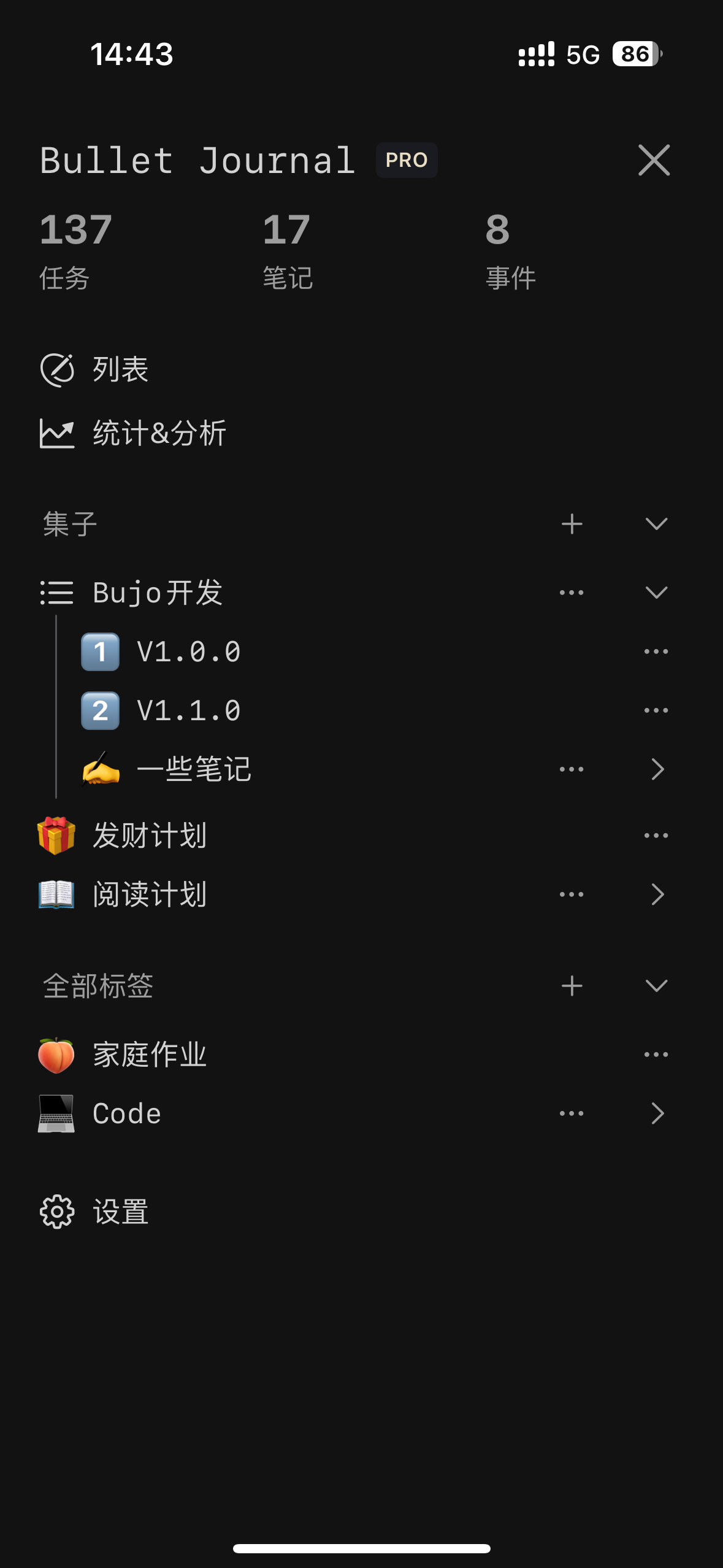Viewport: 723px width, 1568px height.
Task: Open the PRO badge
Action: point(407,160)
